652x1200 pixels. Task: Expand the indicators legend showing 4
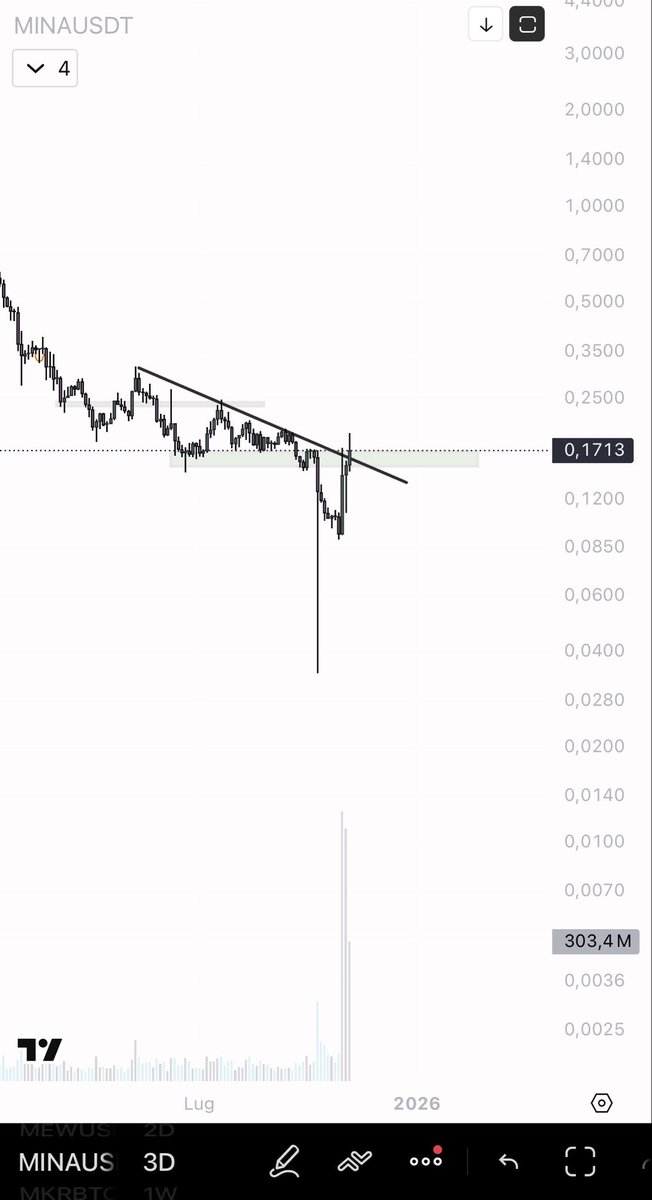45,68
